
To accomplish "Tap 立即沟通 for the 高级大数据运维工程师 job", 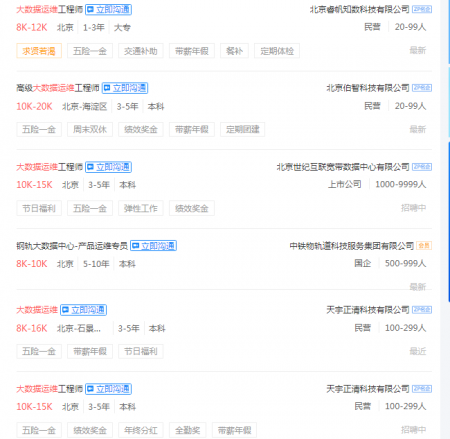I will click(125, 88).
